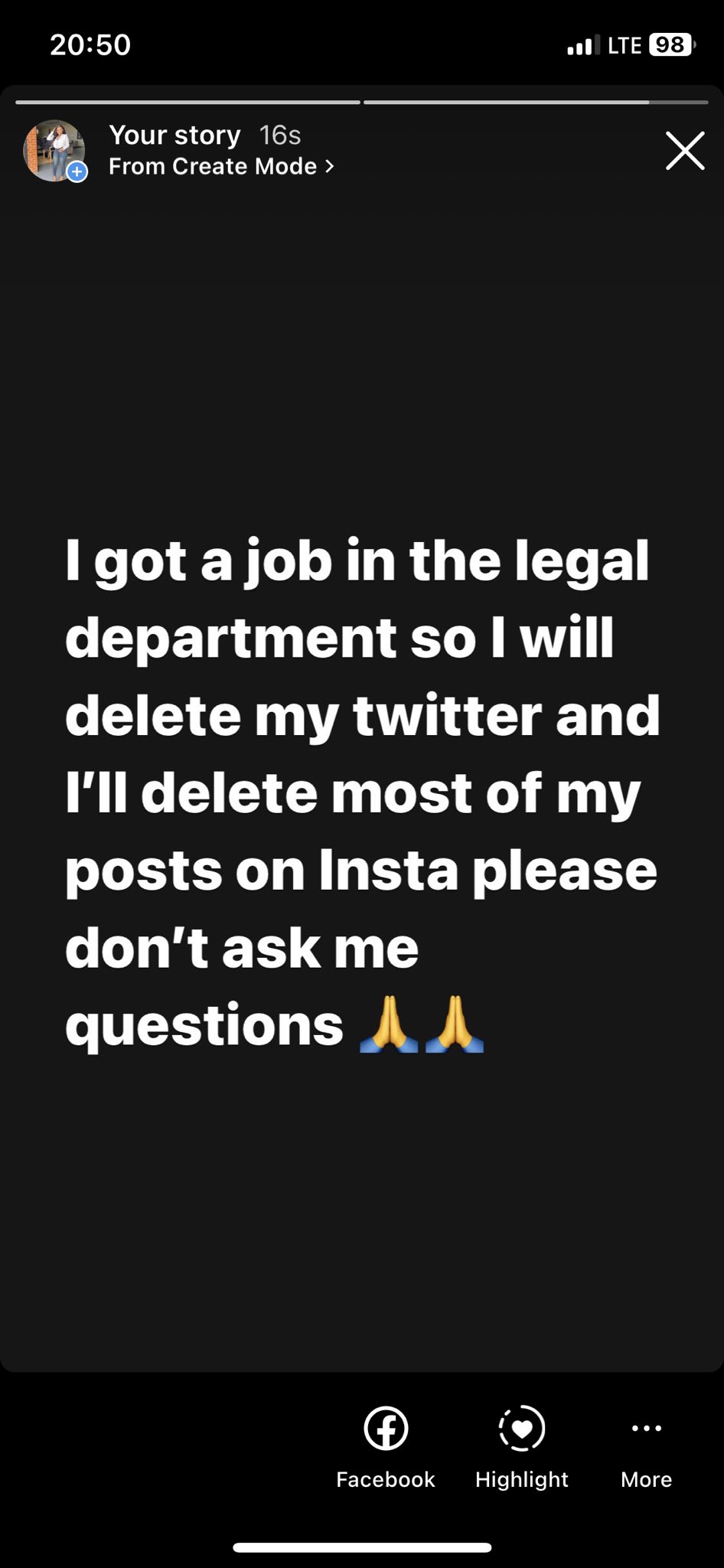Tap the profile picture with plus badge
Viewport: 724px width, 1568px height.
[54, 151]
